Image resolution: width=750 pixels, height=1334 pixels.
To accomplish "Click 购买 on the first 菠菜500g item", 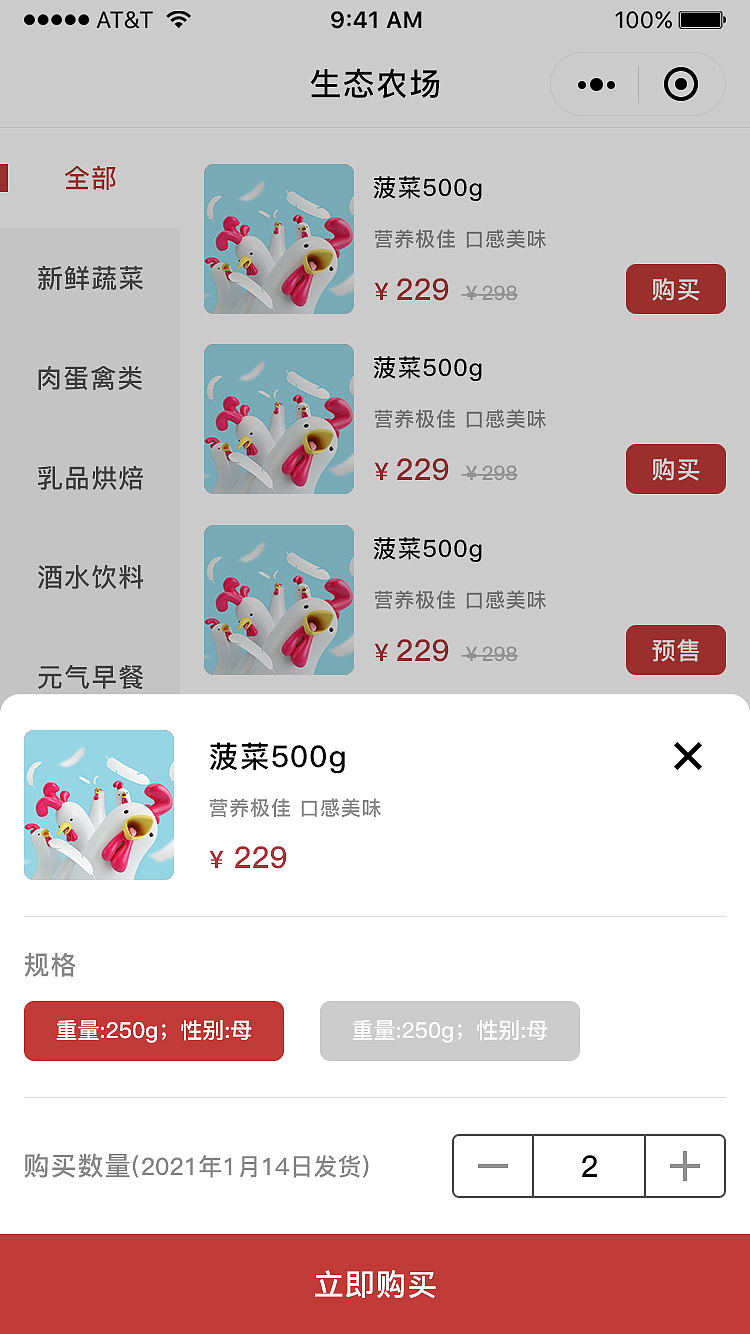I will (x=675, y=289).
